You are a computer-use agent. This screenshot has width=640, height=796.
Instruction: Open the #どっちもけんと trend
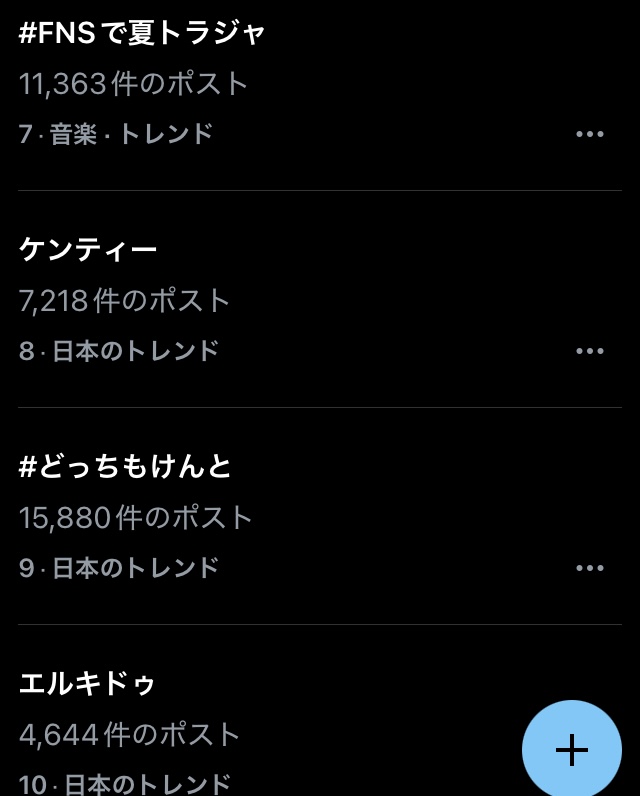pos(125,467)
